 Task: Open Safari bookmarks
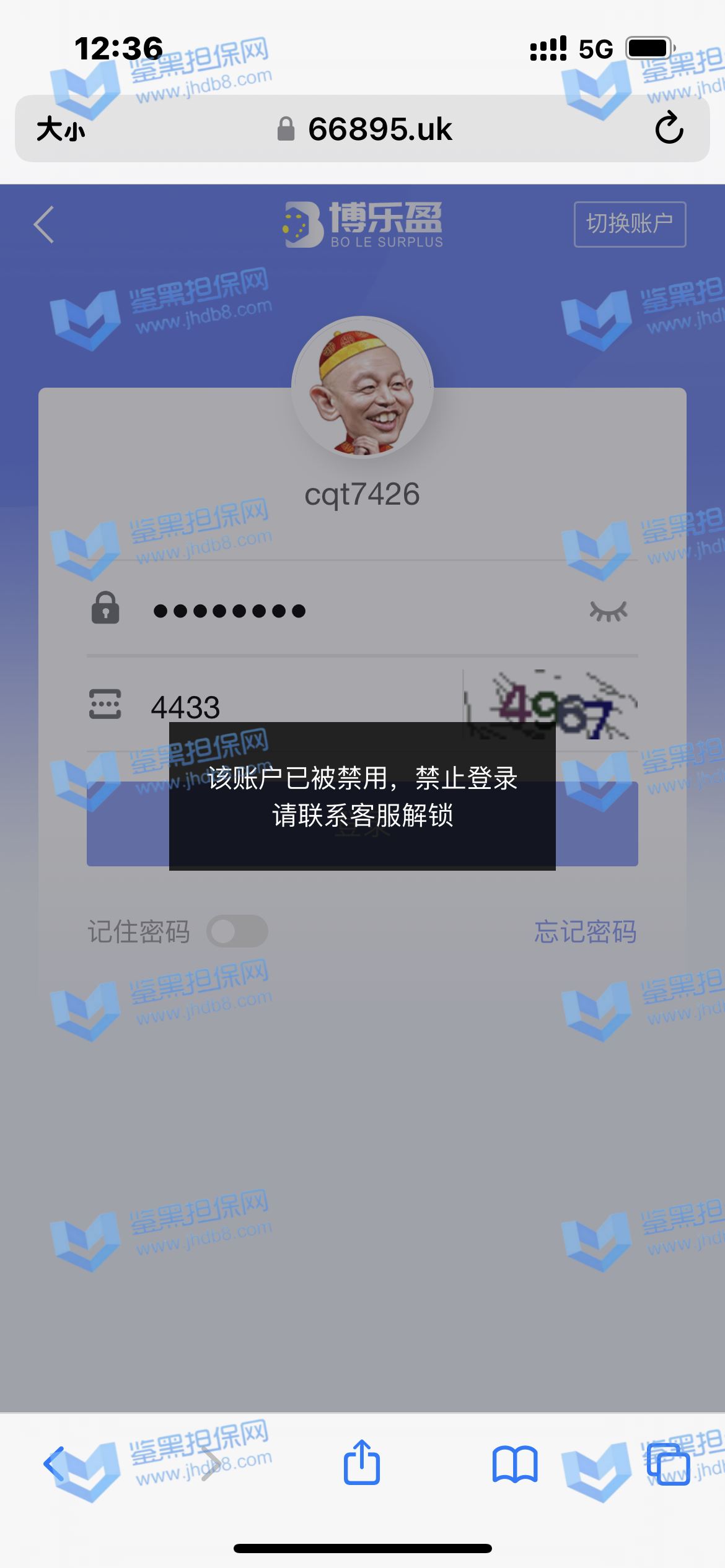514,1464
